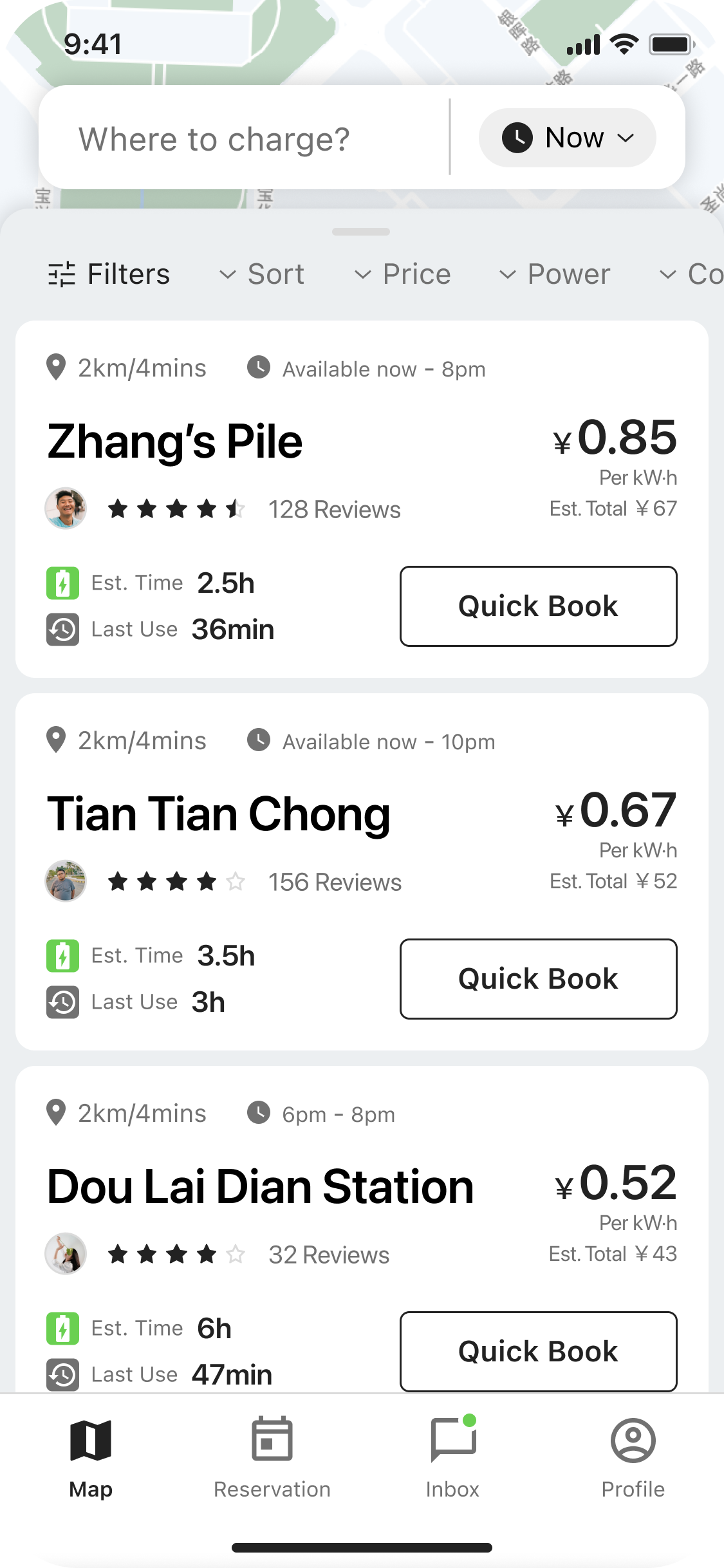
Task: Expand the Power filter
Action: coord(555,274)
